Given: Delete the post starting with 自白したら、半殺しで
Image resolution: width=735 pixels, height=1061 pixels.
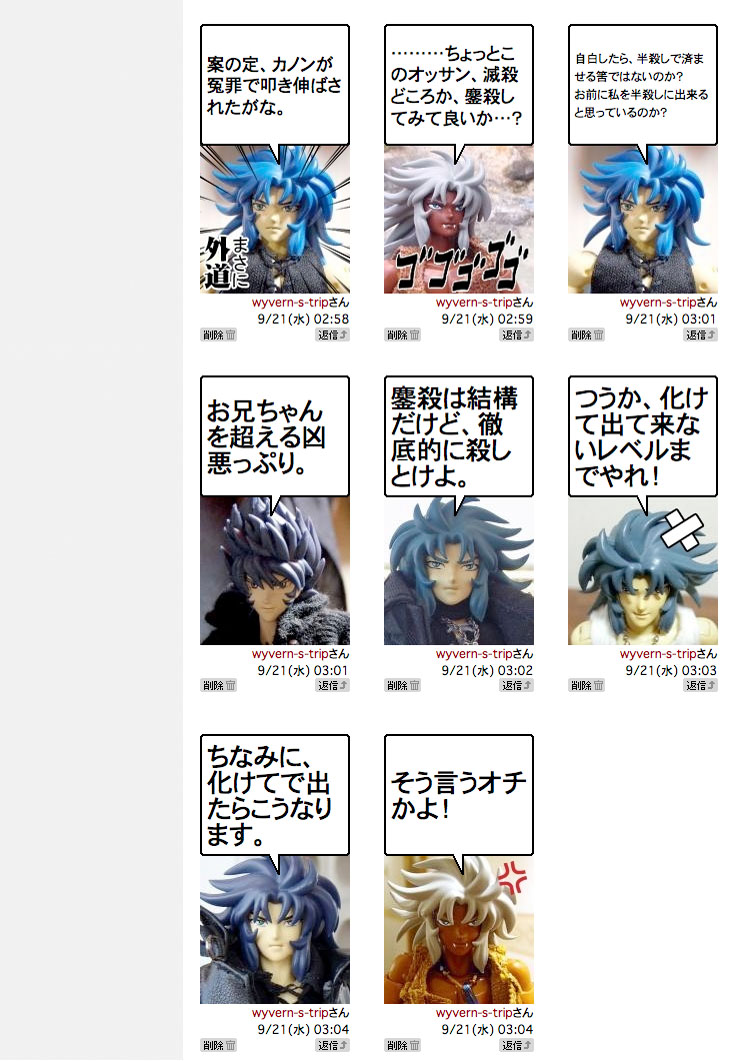Looking at the screenshot, I should tap(586, 335).
